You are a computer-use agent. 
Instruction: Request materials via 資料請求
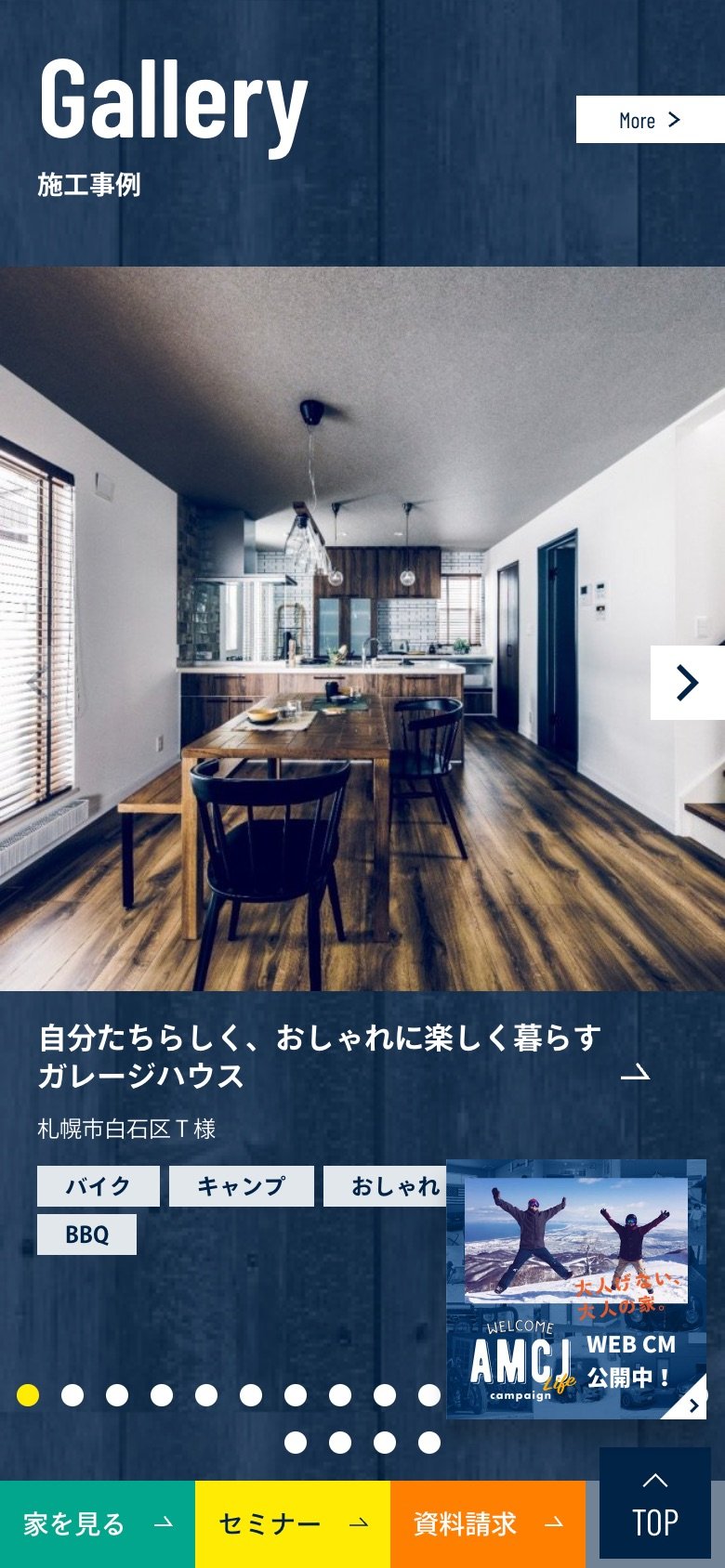488,1524
